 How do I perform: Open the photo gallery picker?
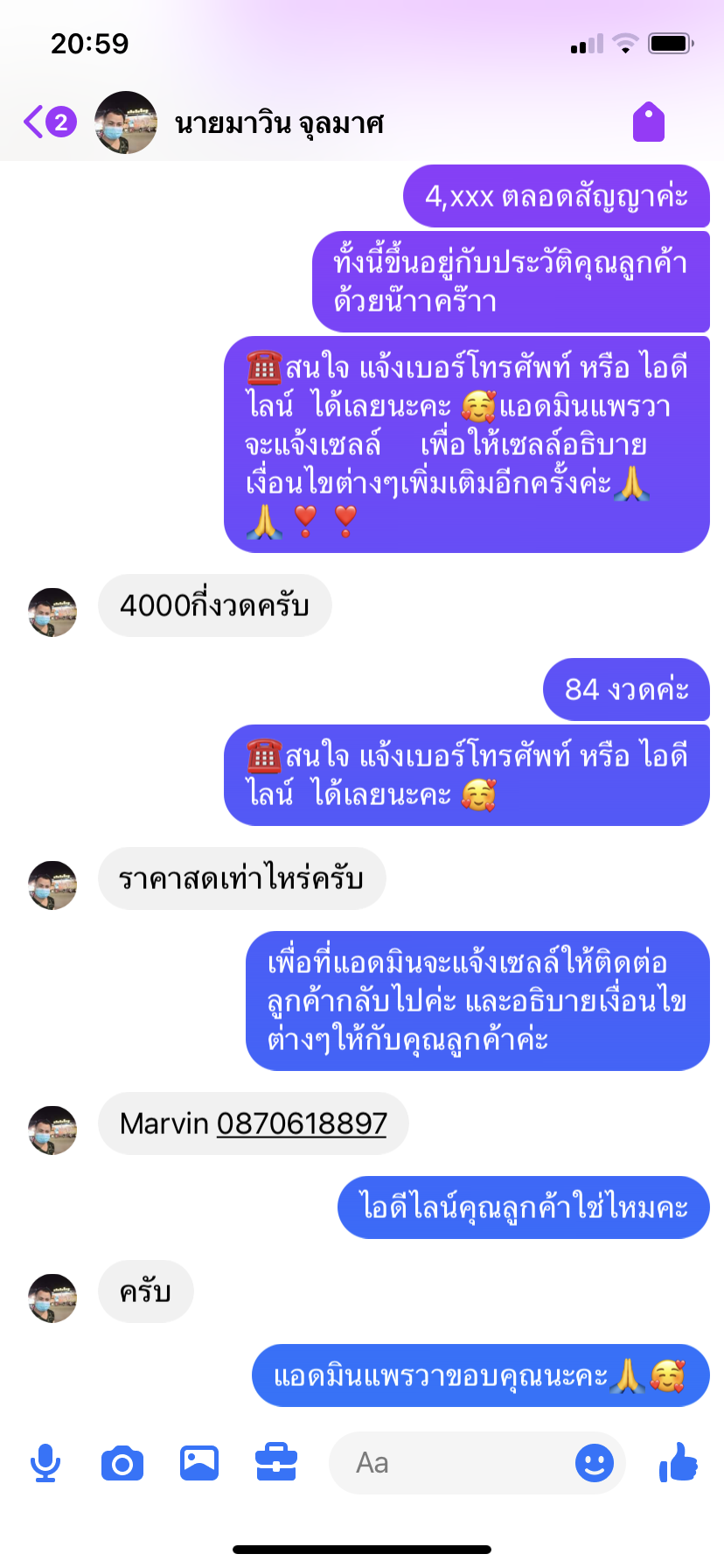[199, 1463]
